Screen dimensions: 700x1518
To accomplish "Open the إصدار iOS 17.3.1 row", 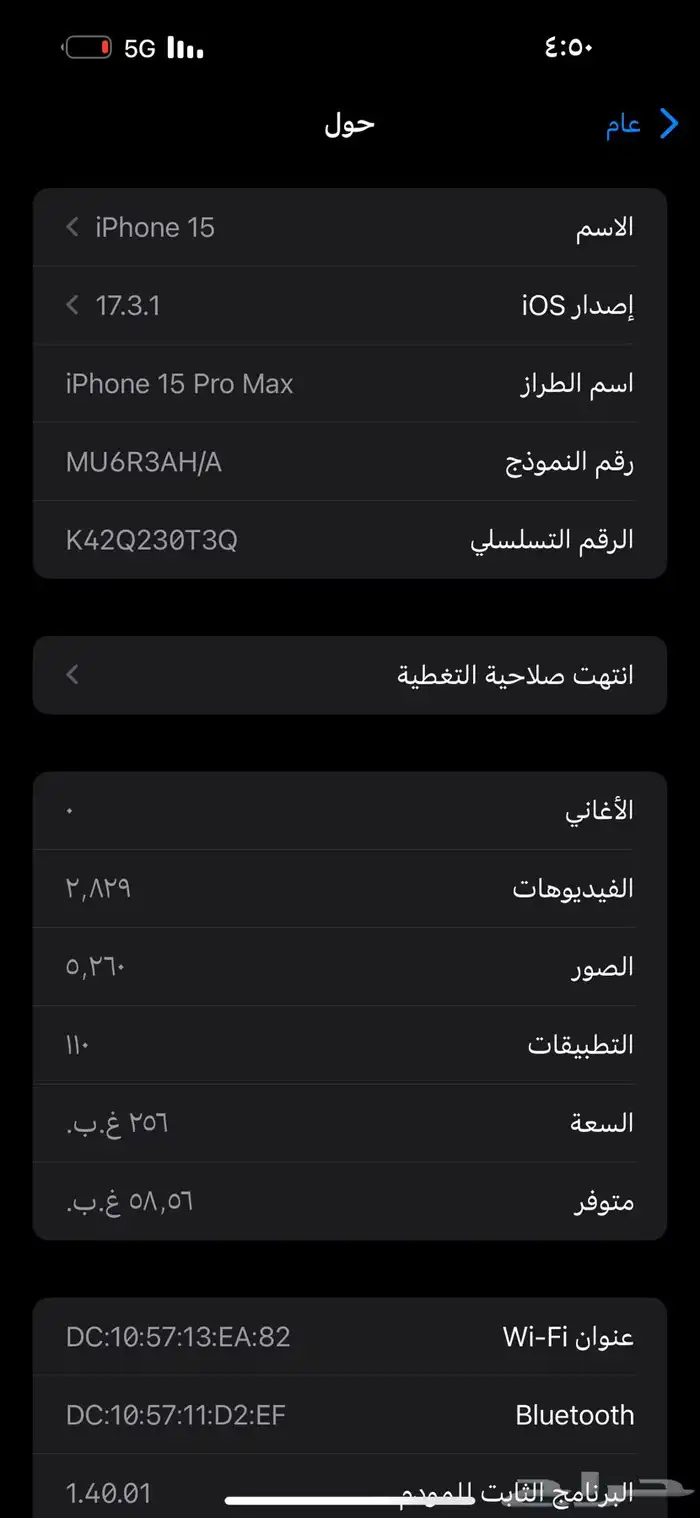I will tap(350, 306).
